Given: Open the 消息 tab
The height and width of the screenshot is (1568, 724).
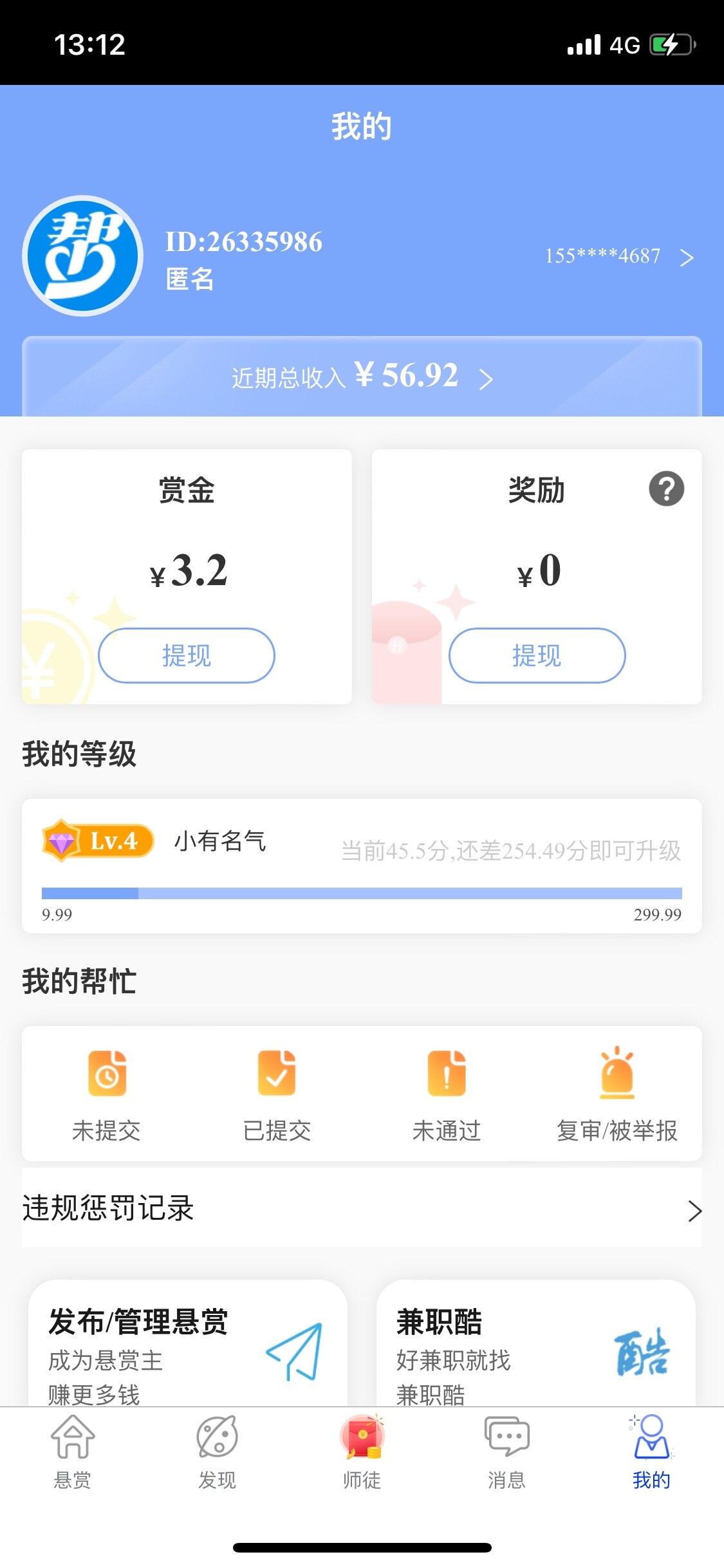Looking at the screenshot, I should click(x=506, y=1452).
